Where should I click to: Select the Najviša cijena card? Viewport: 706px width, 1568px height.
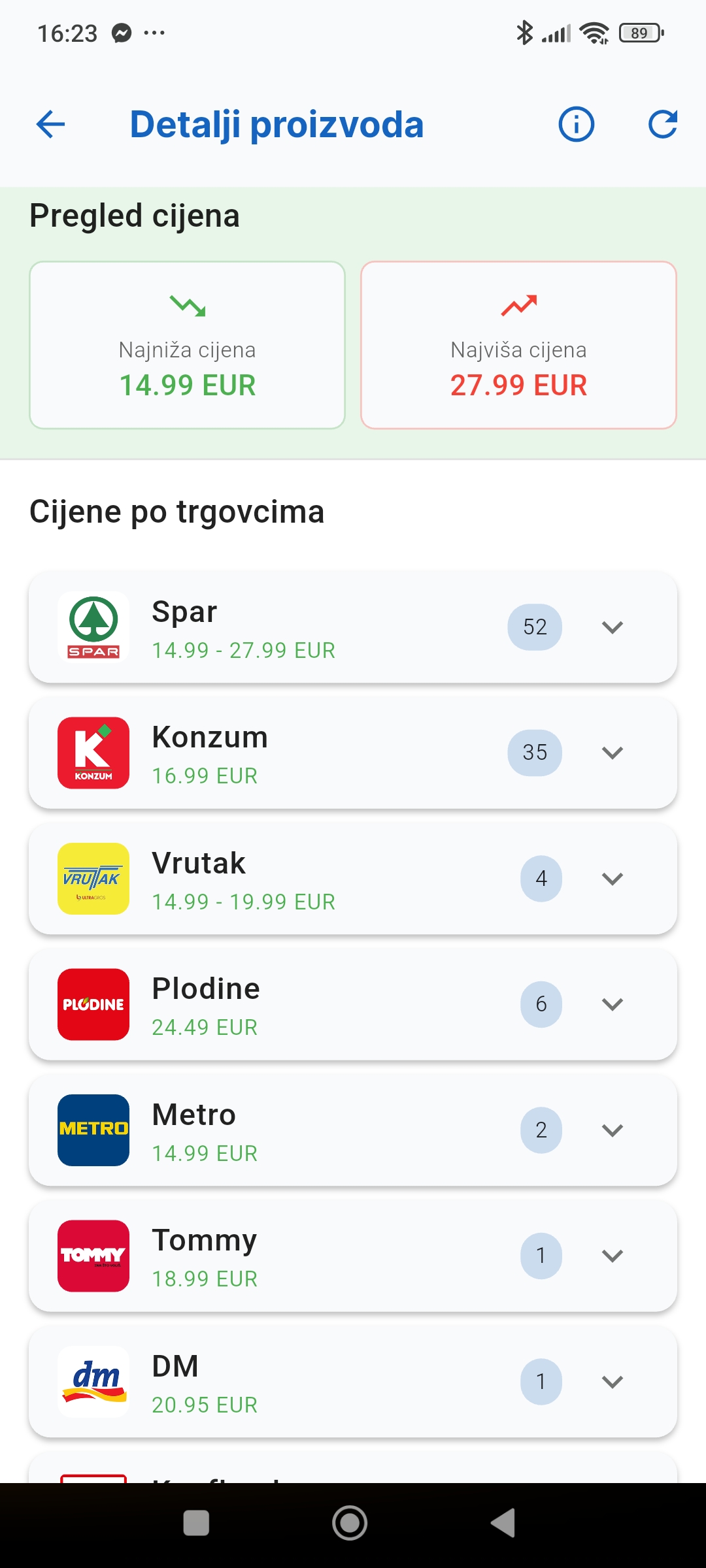[x=518, y=344]
